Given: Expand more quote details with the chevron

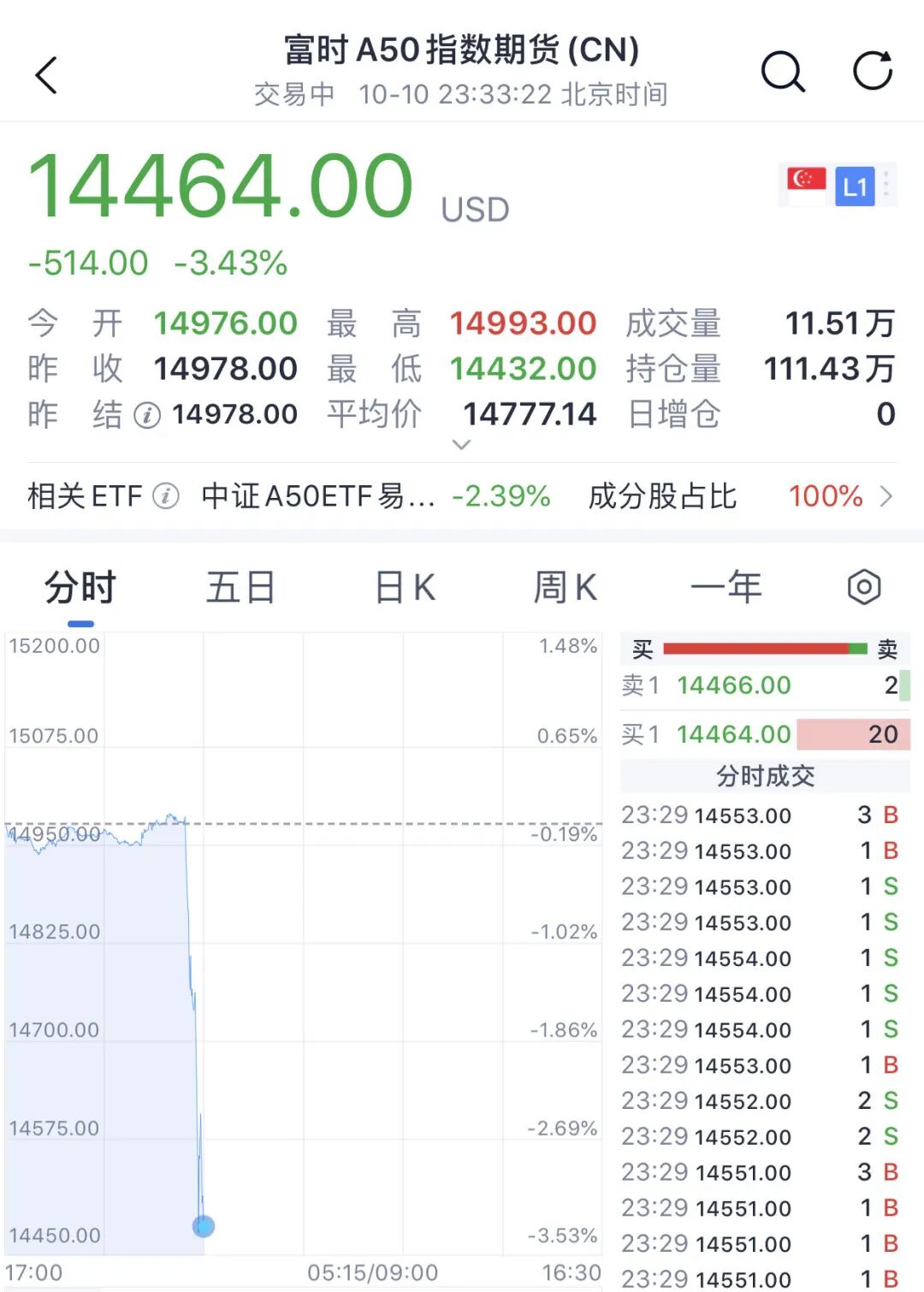Looking at the screenshot, I should [461, 445].
